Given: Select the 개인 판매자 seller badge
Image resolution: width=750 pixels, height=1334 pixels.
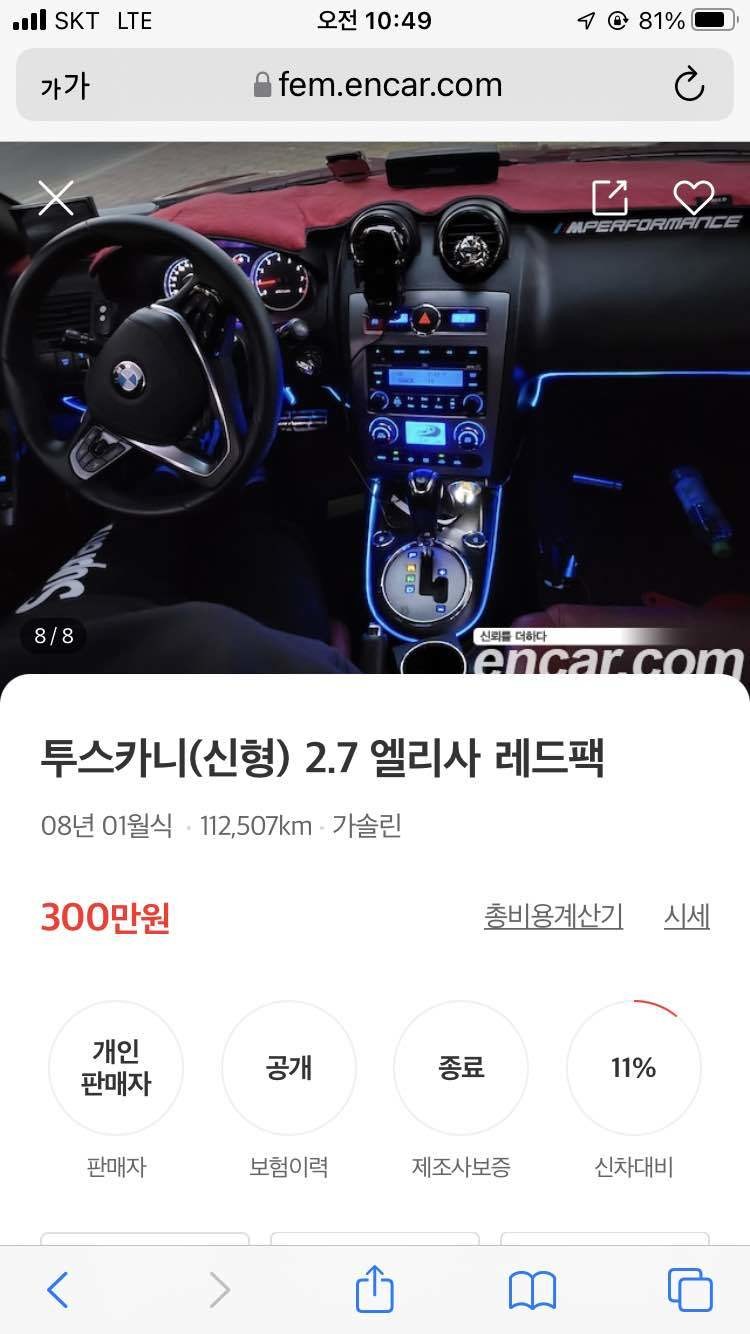Looking at the screenshot, I should point(116,1068).
